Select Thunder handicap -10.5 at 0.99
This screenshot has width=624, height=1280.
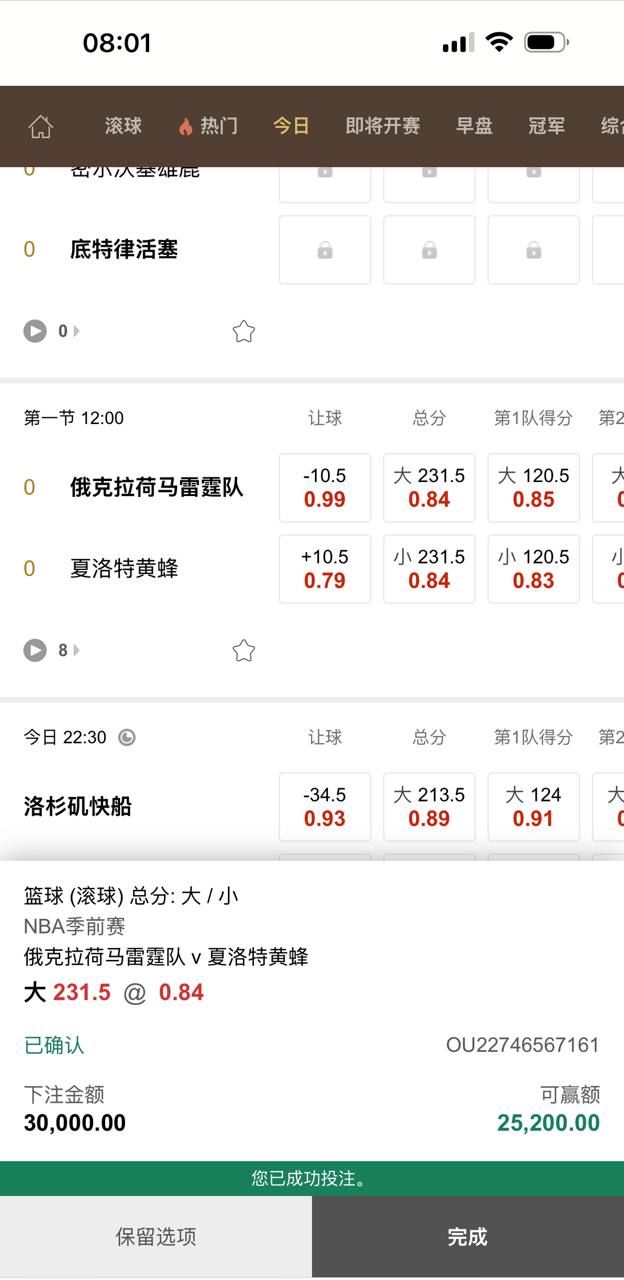(x=325, y=488)
